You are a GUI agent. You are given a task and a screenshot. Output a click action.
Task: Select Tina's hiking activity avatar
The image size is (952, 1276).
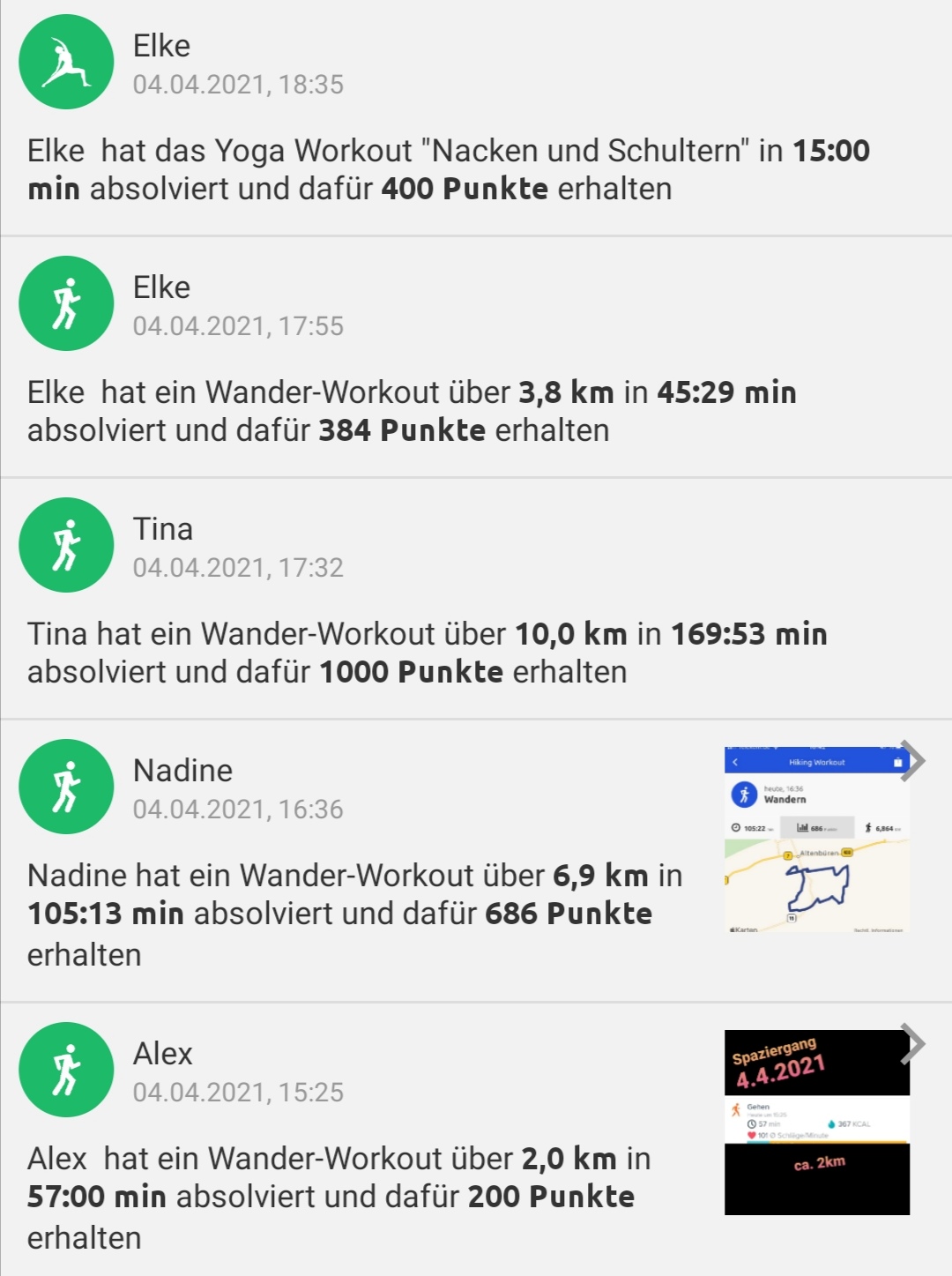point(64,545)
